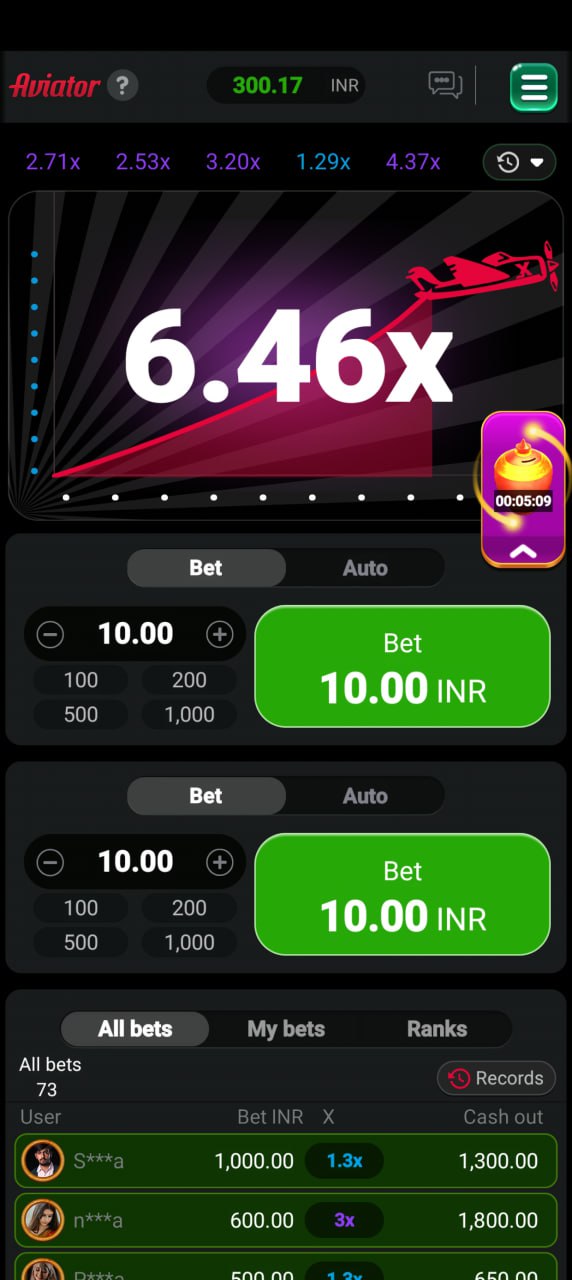Screen dimensions: 572x1280
Task: Choose the 500 preset in the second panel
Action: click(81, 942)
